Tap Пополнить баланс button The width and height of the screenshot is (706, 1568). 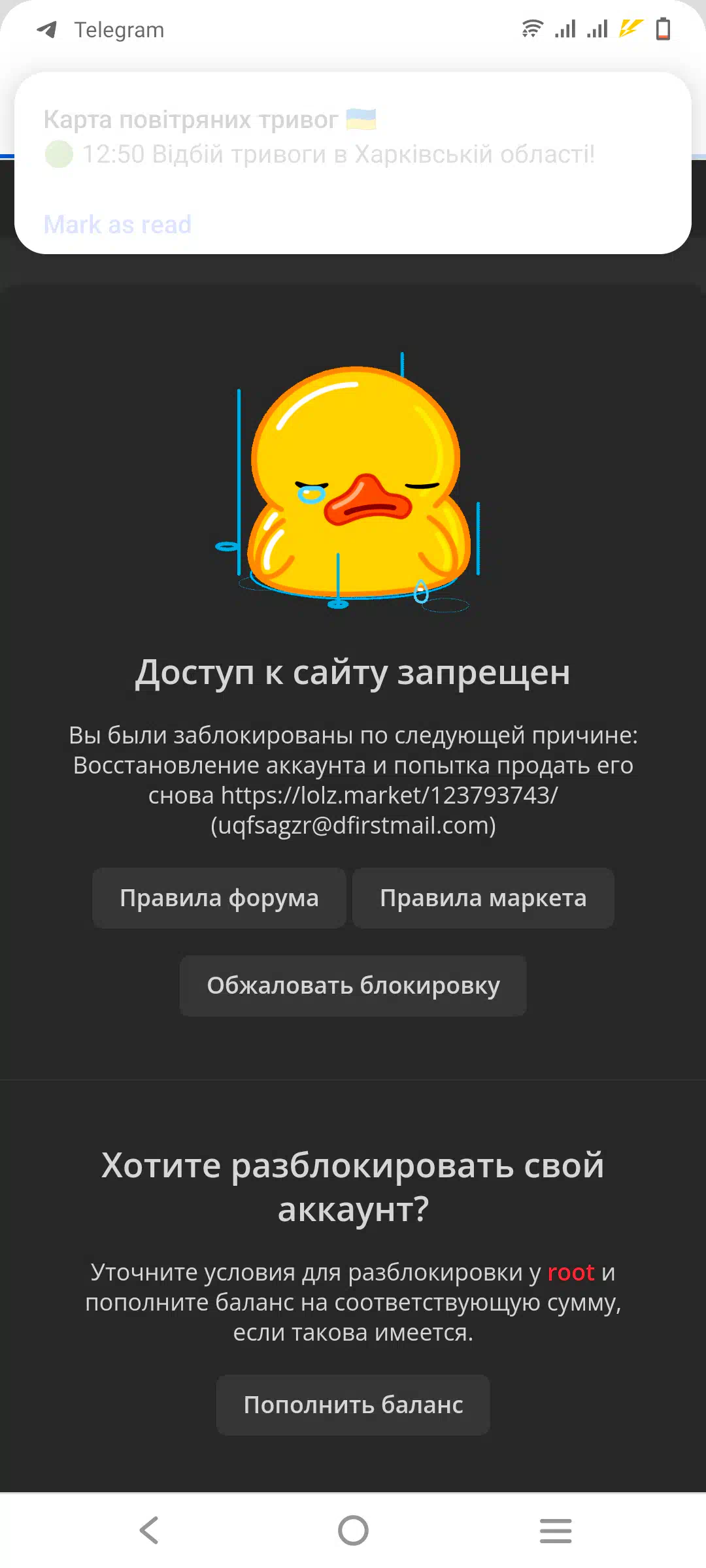pyautogui.click(x=353, y=1405)
